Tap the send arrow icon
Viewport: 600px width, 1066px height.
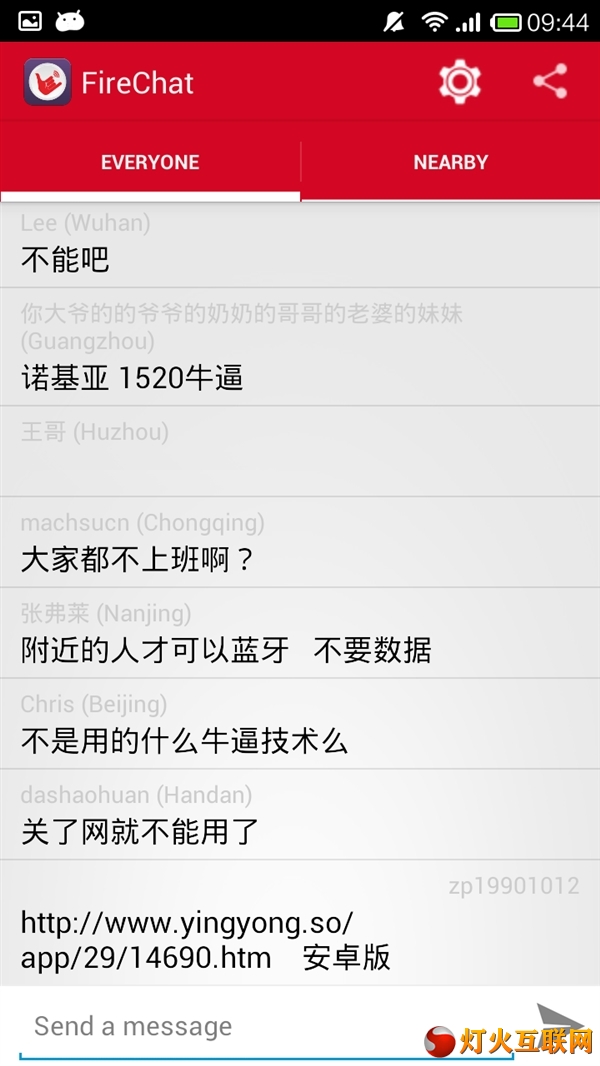(559, 1018)
